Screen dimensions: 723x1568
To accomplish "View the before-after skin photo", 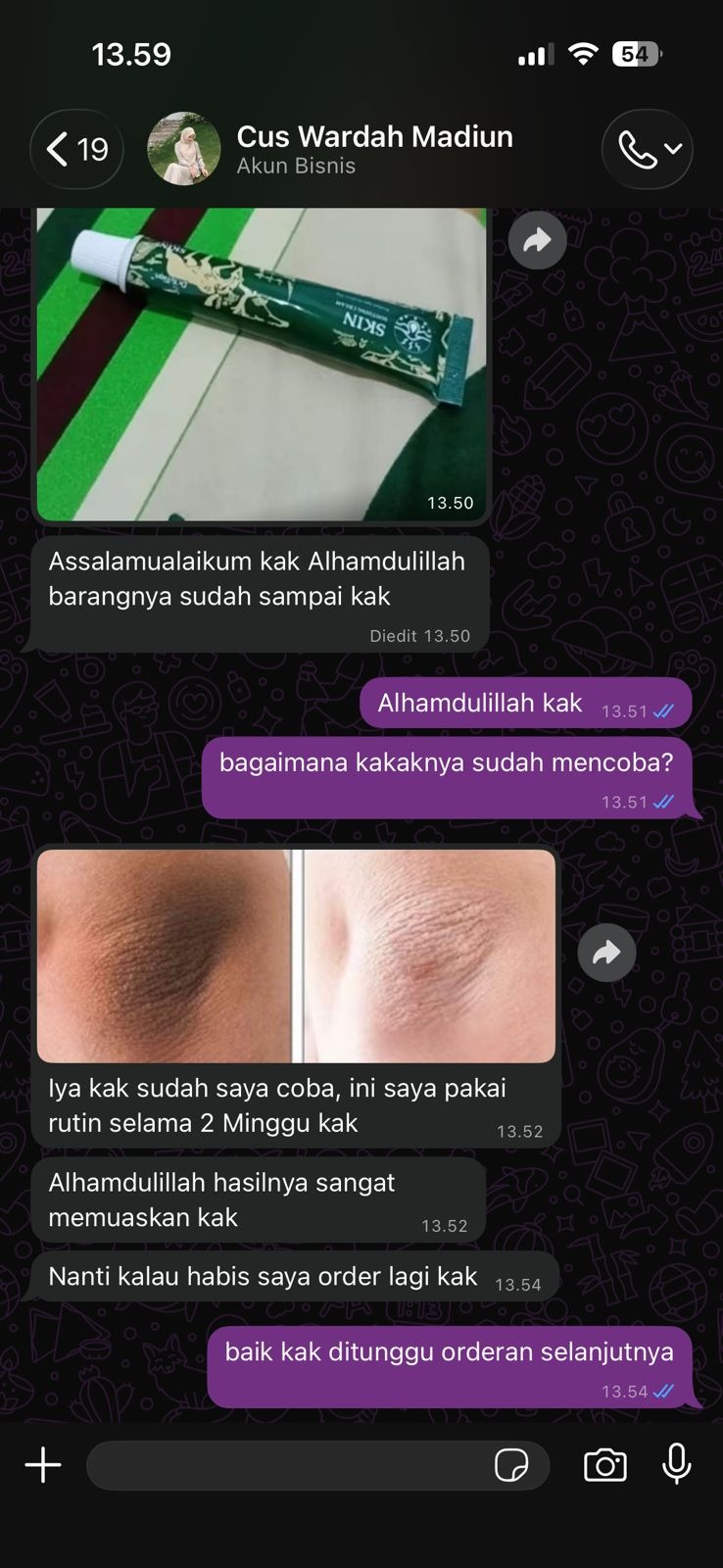I will click(296, 955).
